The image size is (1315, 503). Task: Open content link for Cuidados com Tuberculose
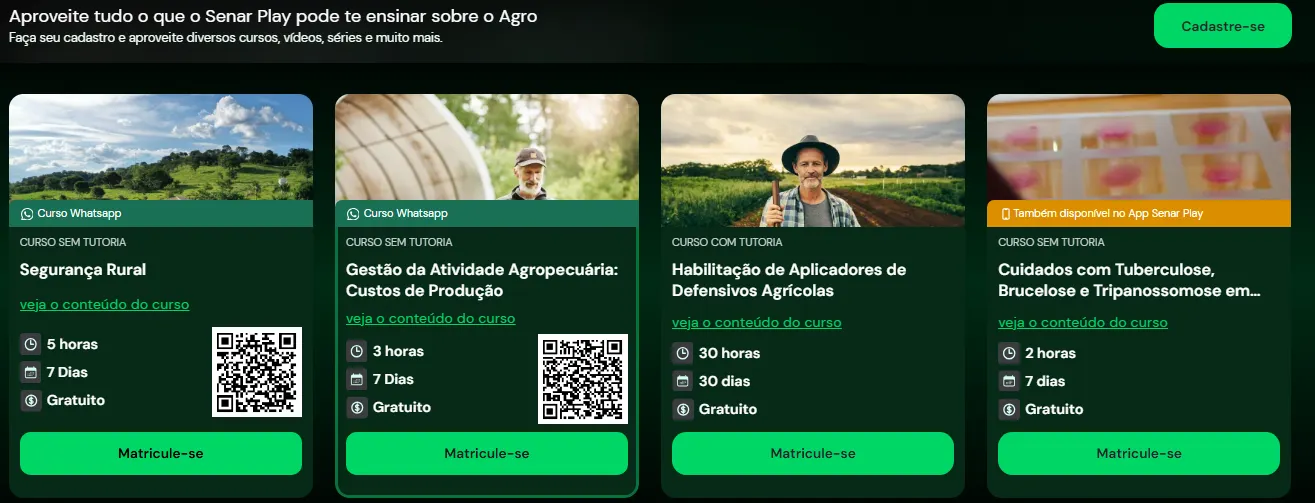coord(1082,322)
